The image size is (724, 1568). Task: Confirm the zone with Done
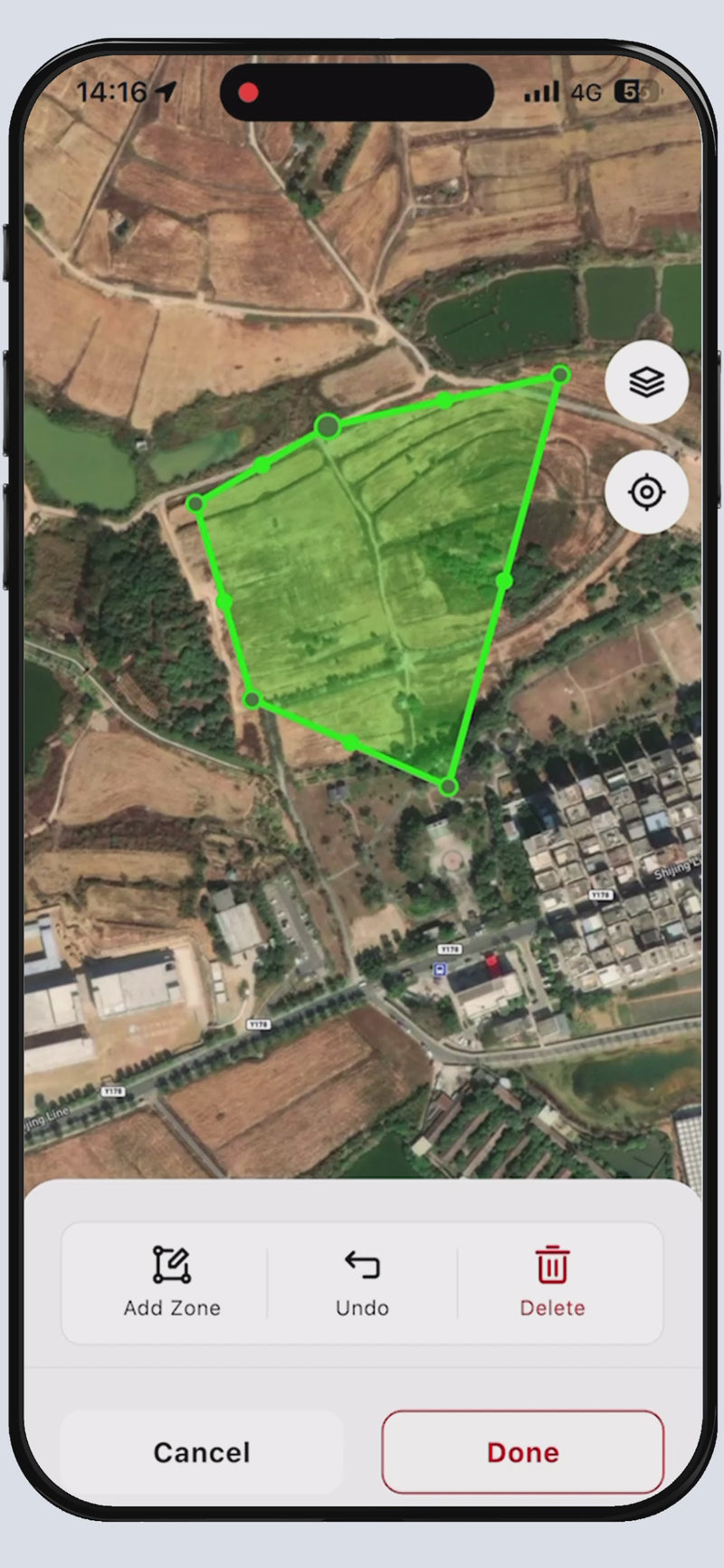coord(522,1452)
